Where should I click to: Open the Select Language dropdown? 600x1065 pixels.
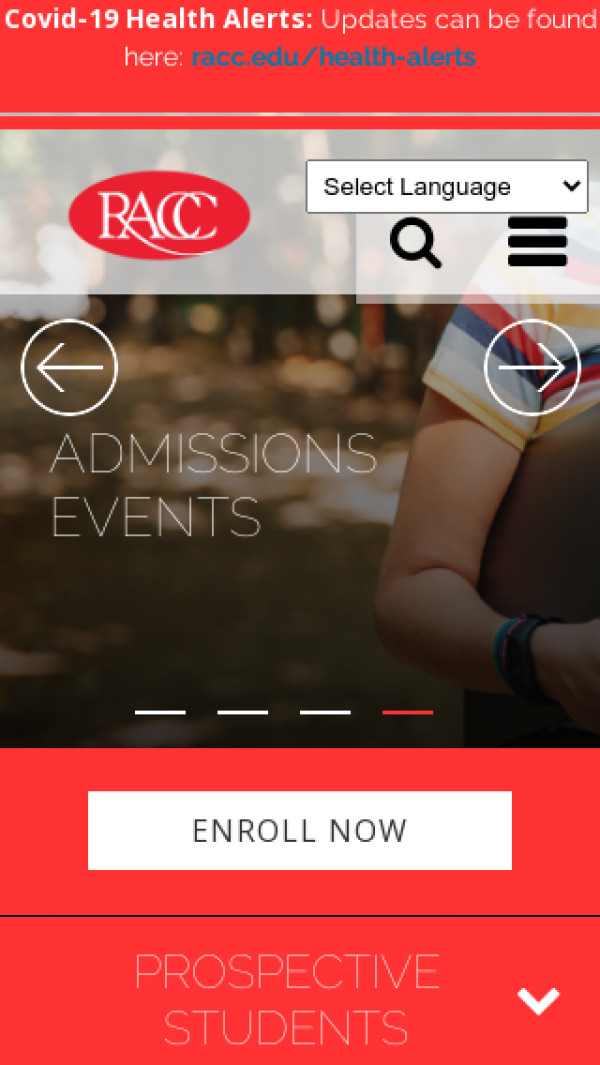point(446,187)
